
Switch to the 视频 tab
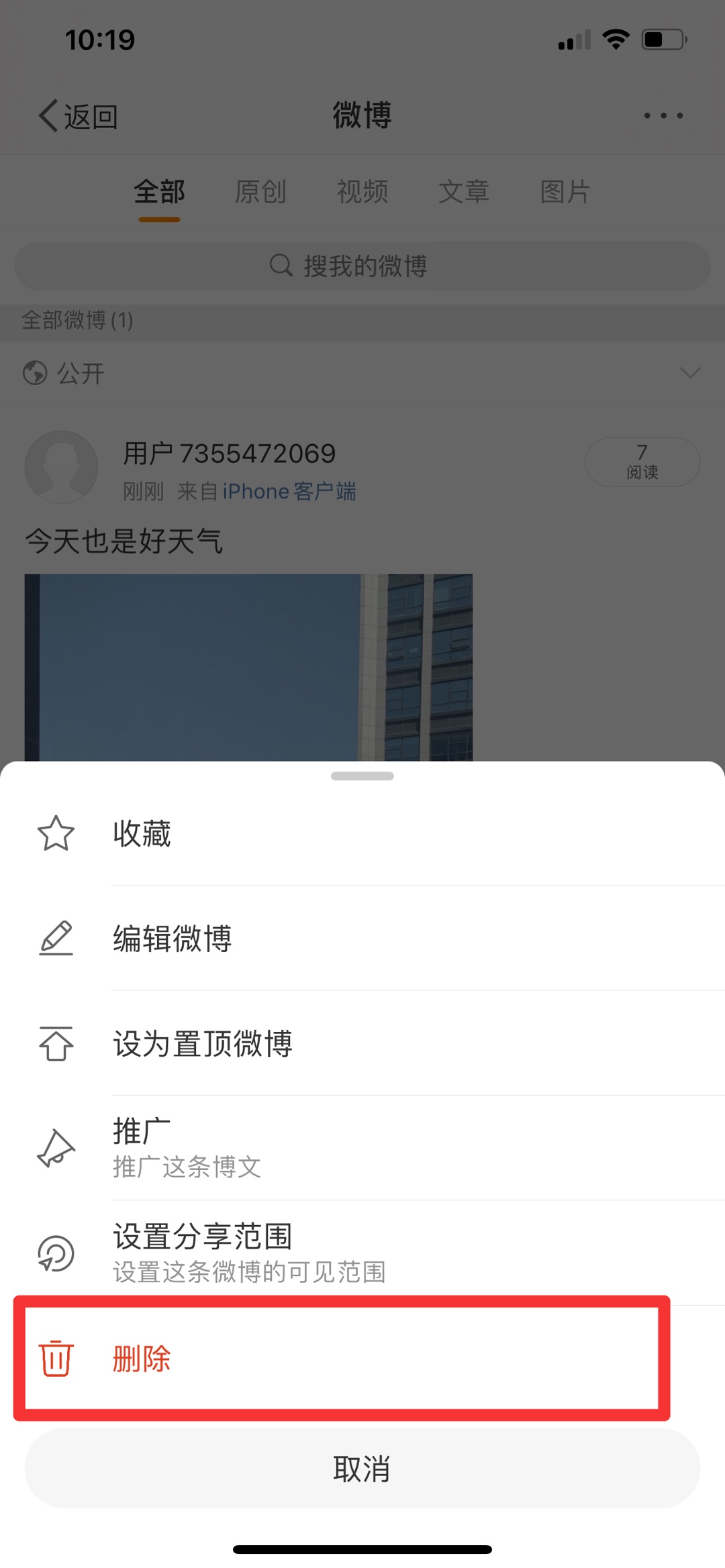pyautogui.click(x=364, y=191)
